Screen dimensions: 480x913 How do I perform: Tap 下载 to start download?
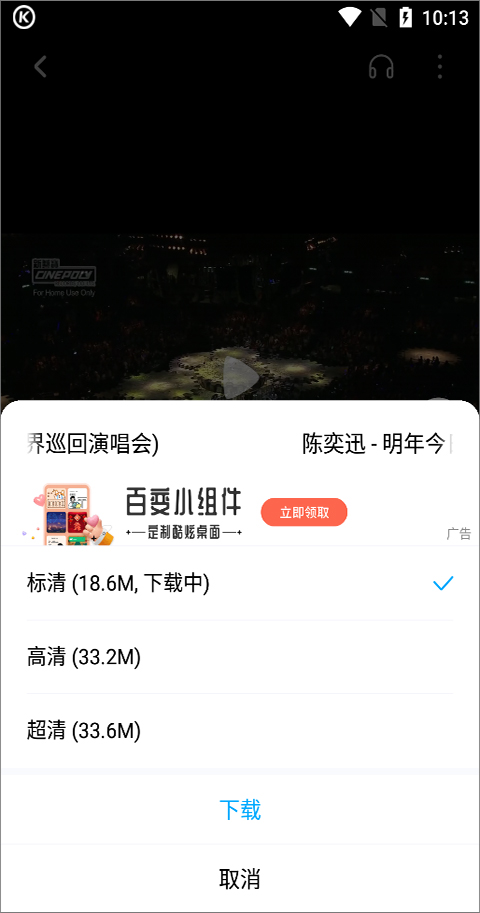click(240, 810)
